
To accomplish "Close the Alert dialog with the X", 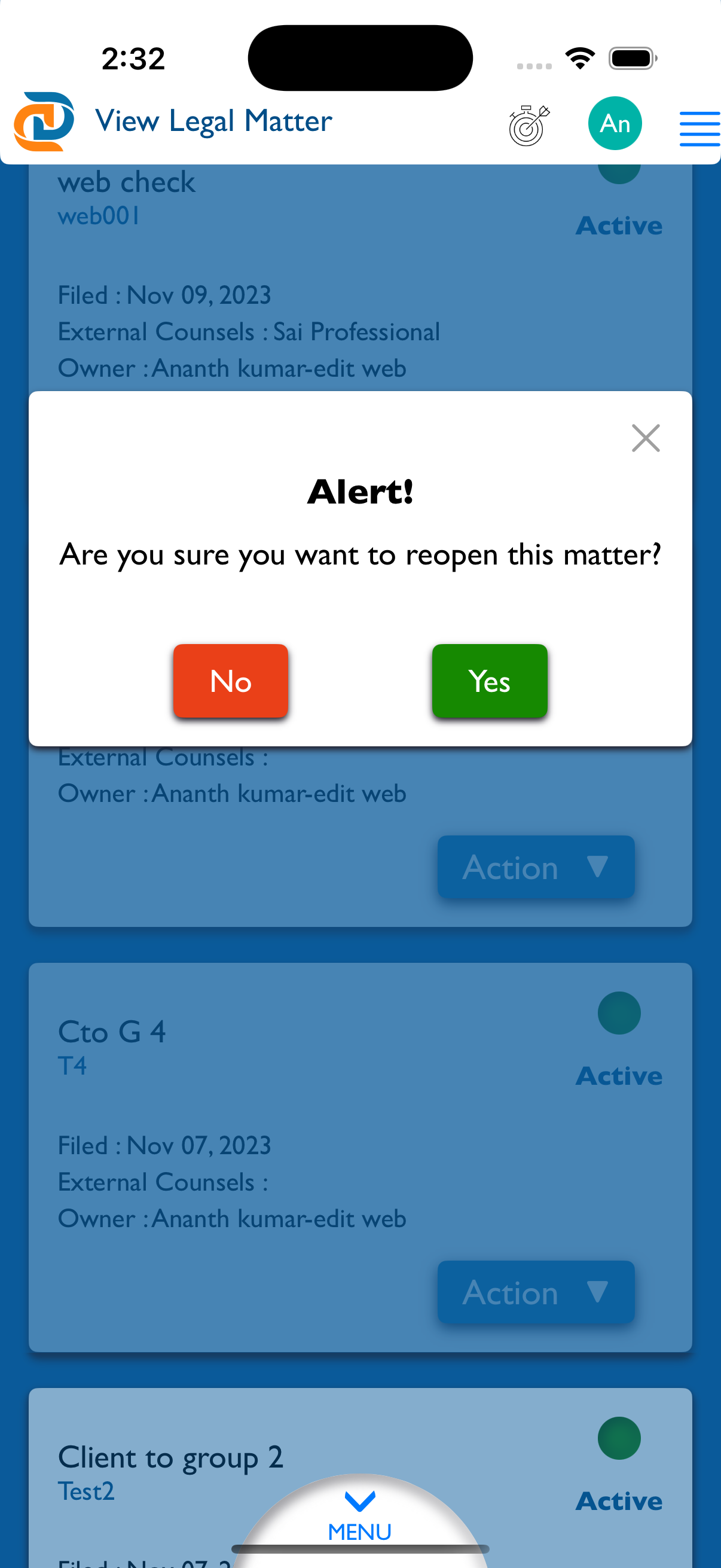I will coord(646,438).
